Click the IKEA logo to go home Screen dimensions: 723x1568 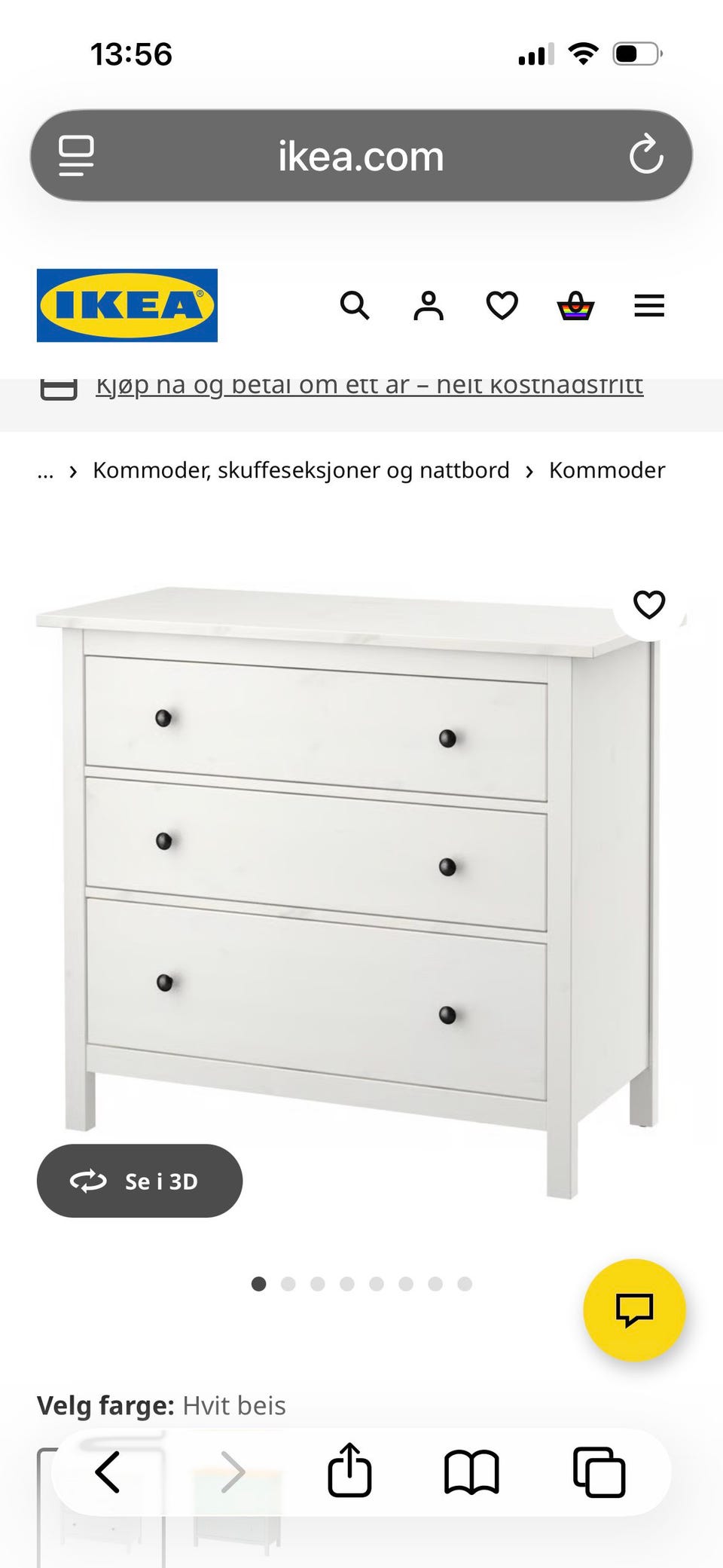pyautogui.click(x=126, y=306)
